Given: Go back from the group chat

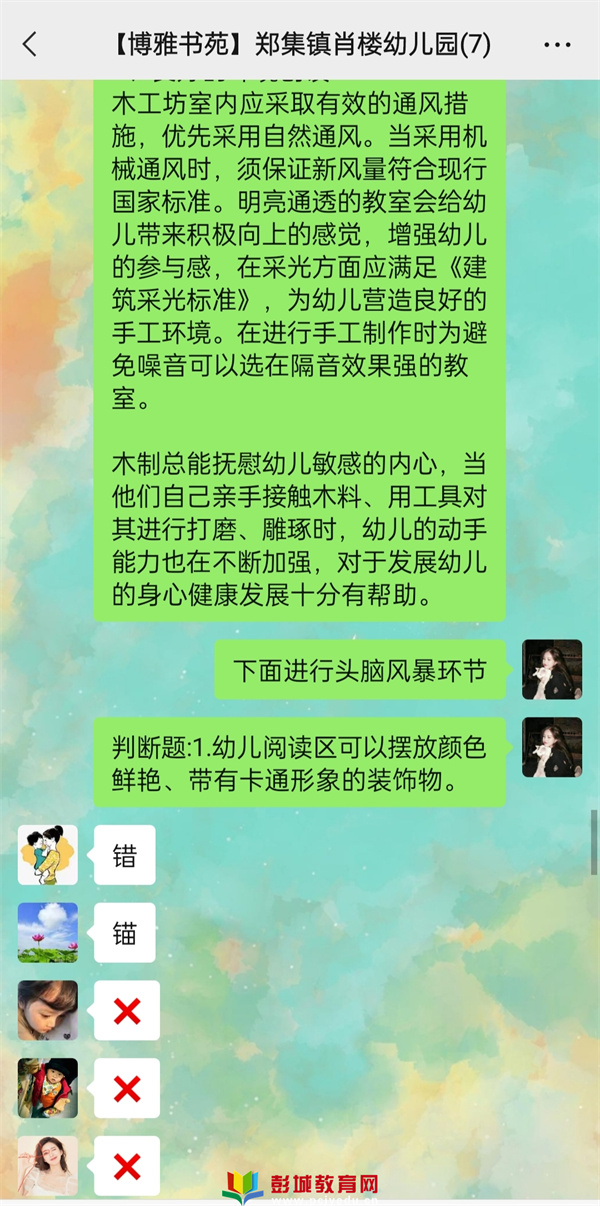Looking at the screenshot, I should [30, 44].
